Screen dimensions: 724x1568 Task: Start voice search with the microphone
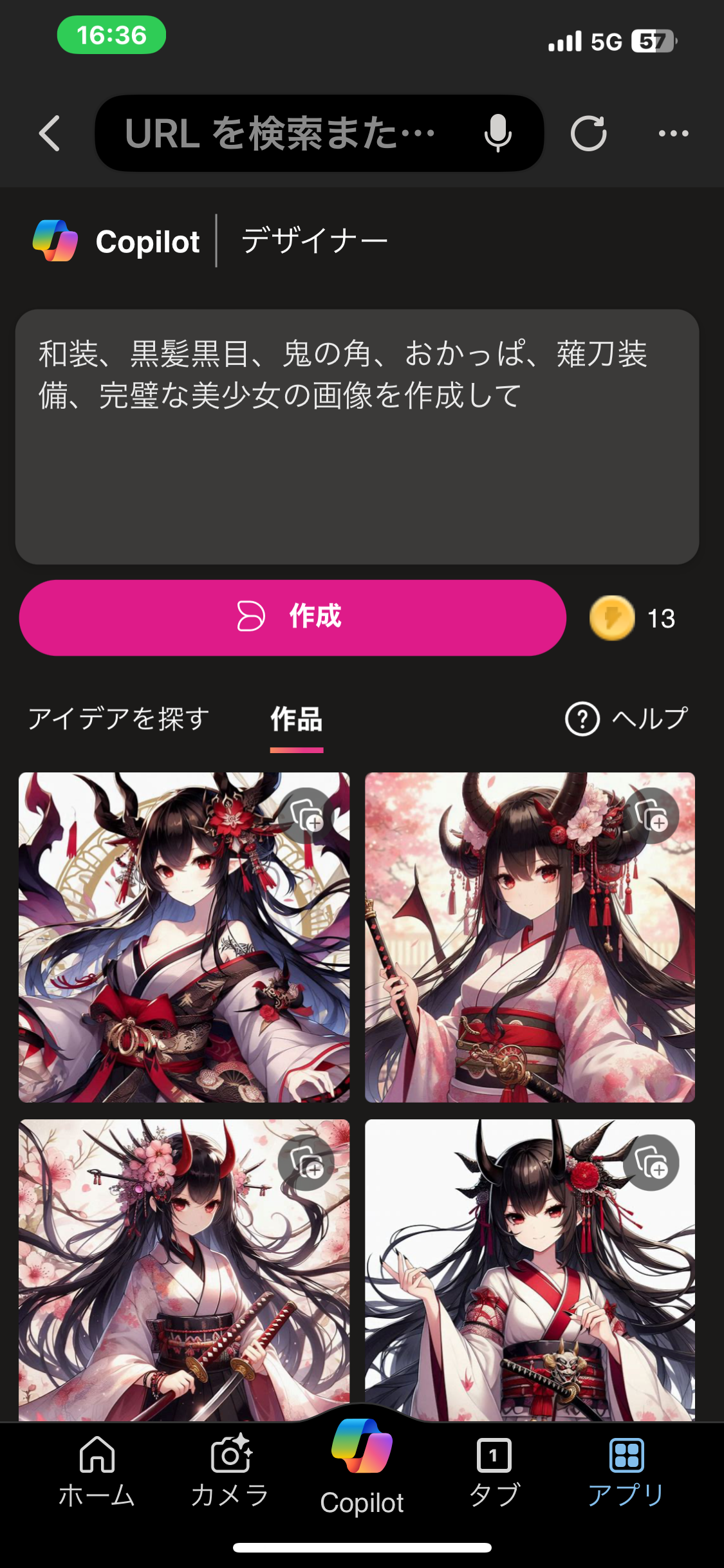pos(497,134)
